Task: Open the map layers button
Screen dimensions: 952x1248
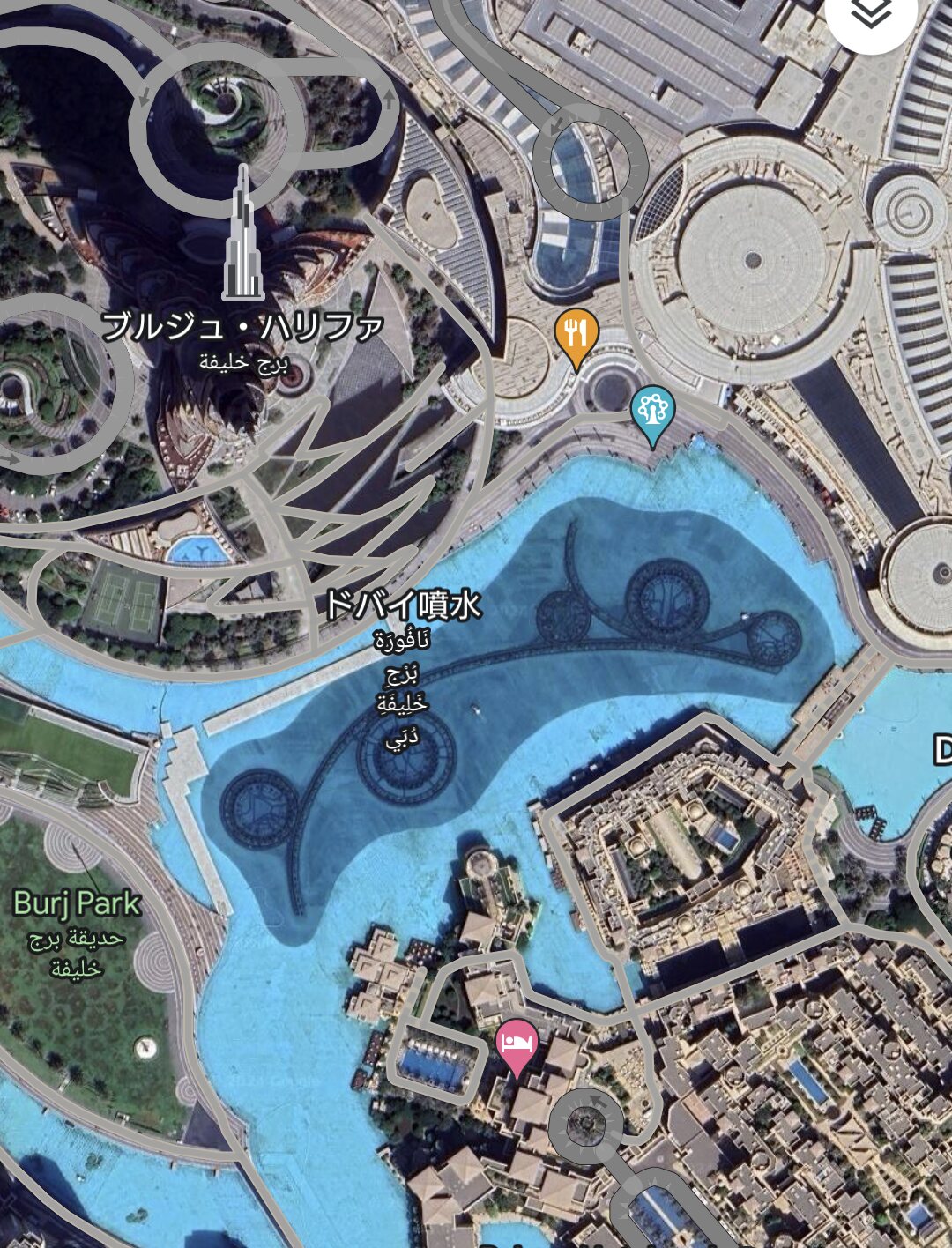Action: (872, 15)
